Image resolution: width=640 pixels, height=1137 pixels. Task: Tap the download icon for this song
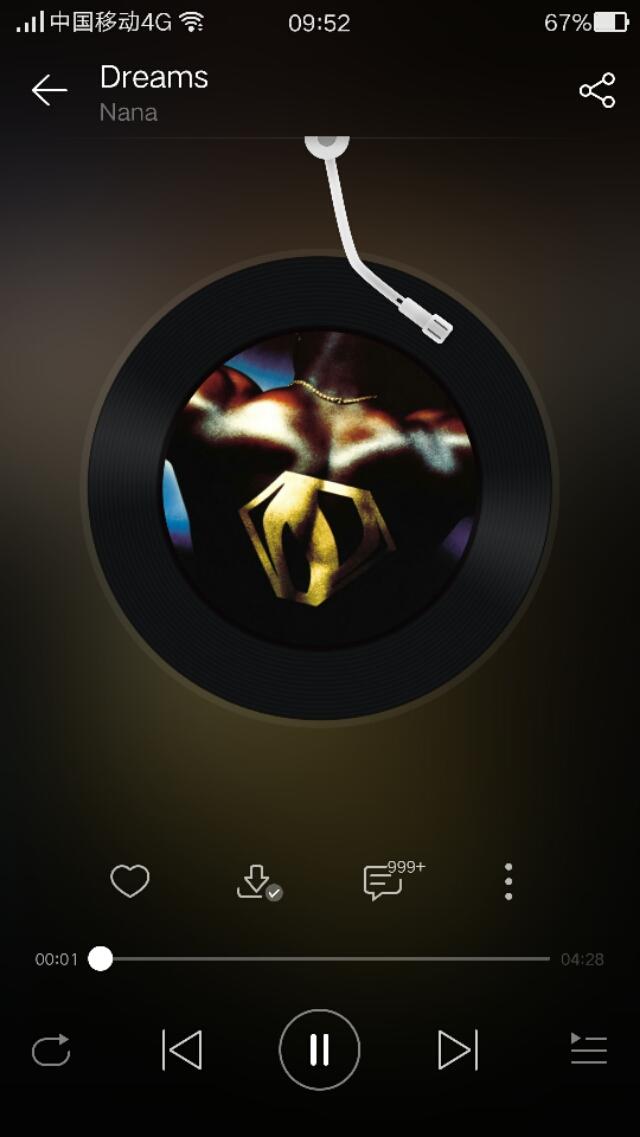click(x=256, y=881)
